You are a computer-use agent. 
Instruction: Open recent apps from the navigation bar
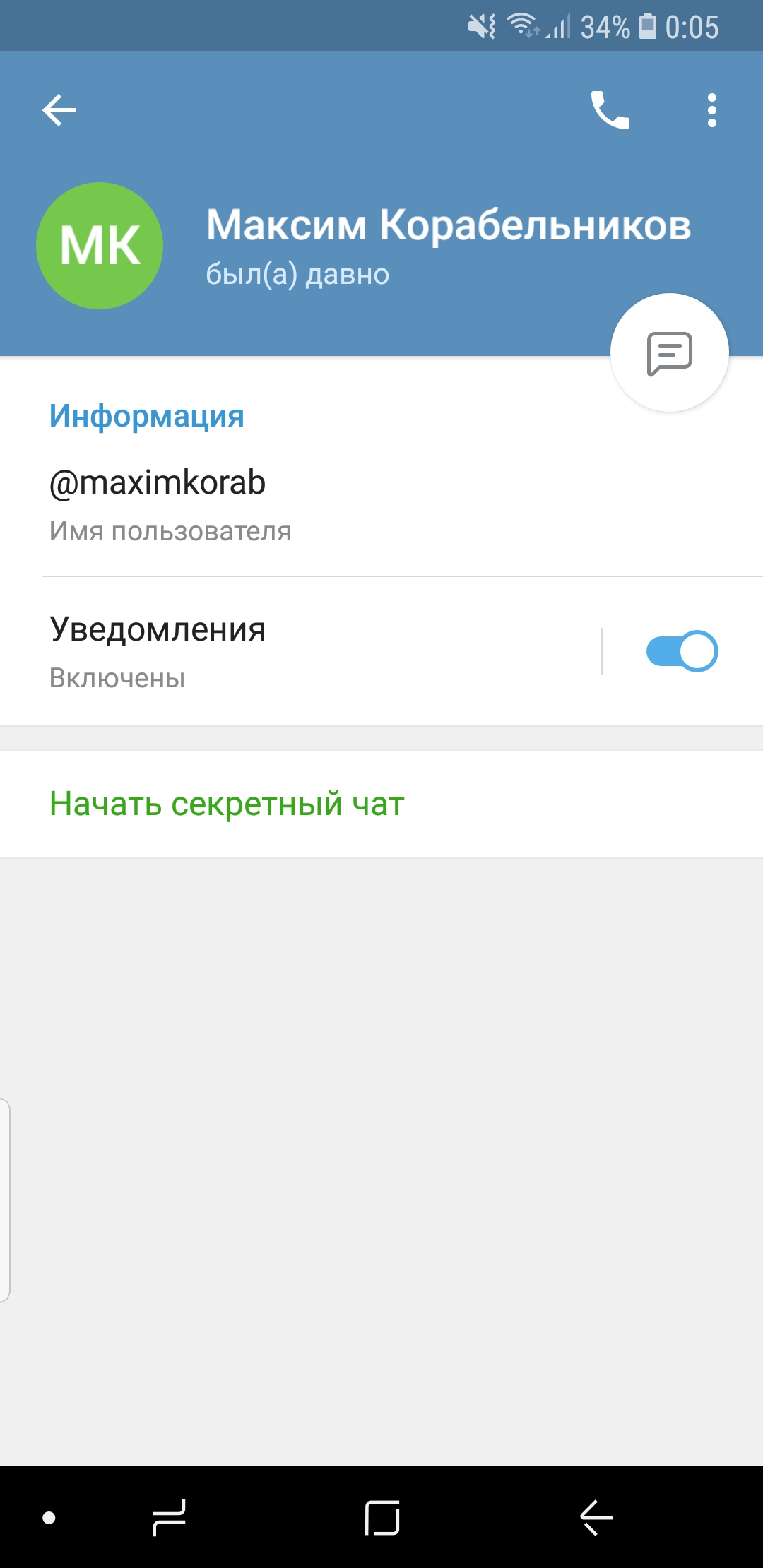170,1518
